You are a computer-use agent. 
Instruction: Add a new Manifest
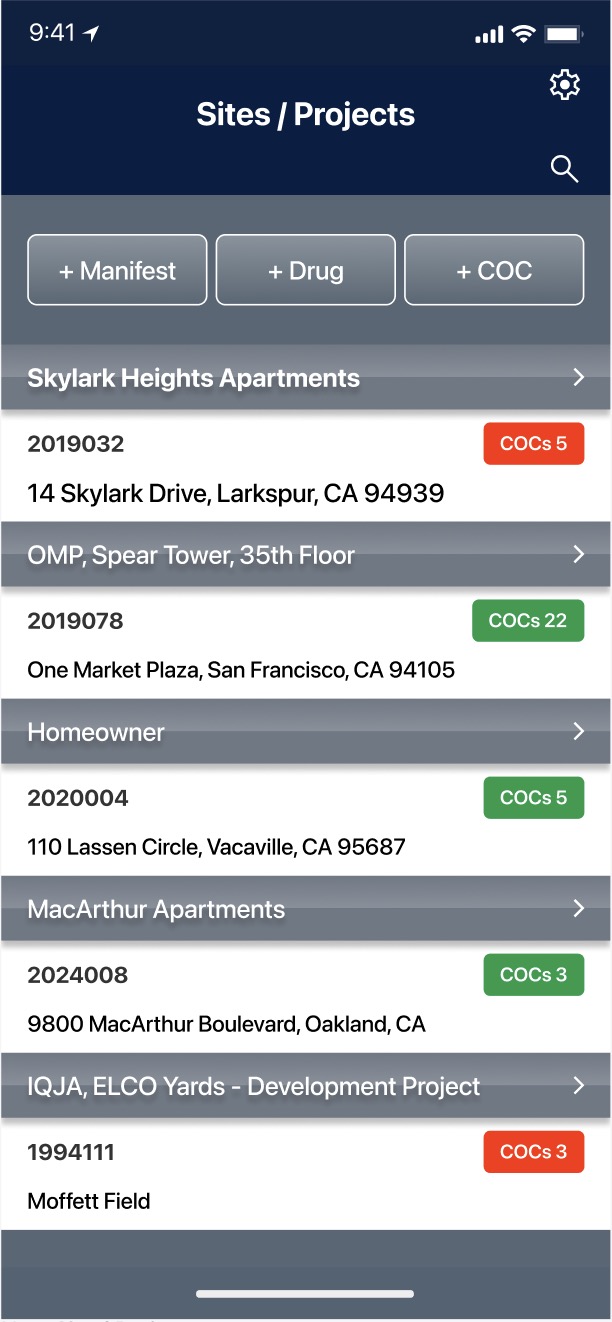[x=117, y=270]
